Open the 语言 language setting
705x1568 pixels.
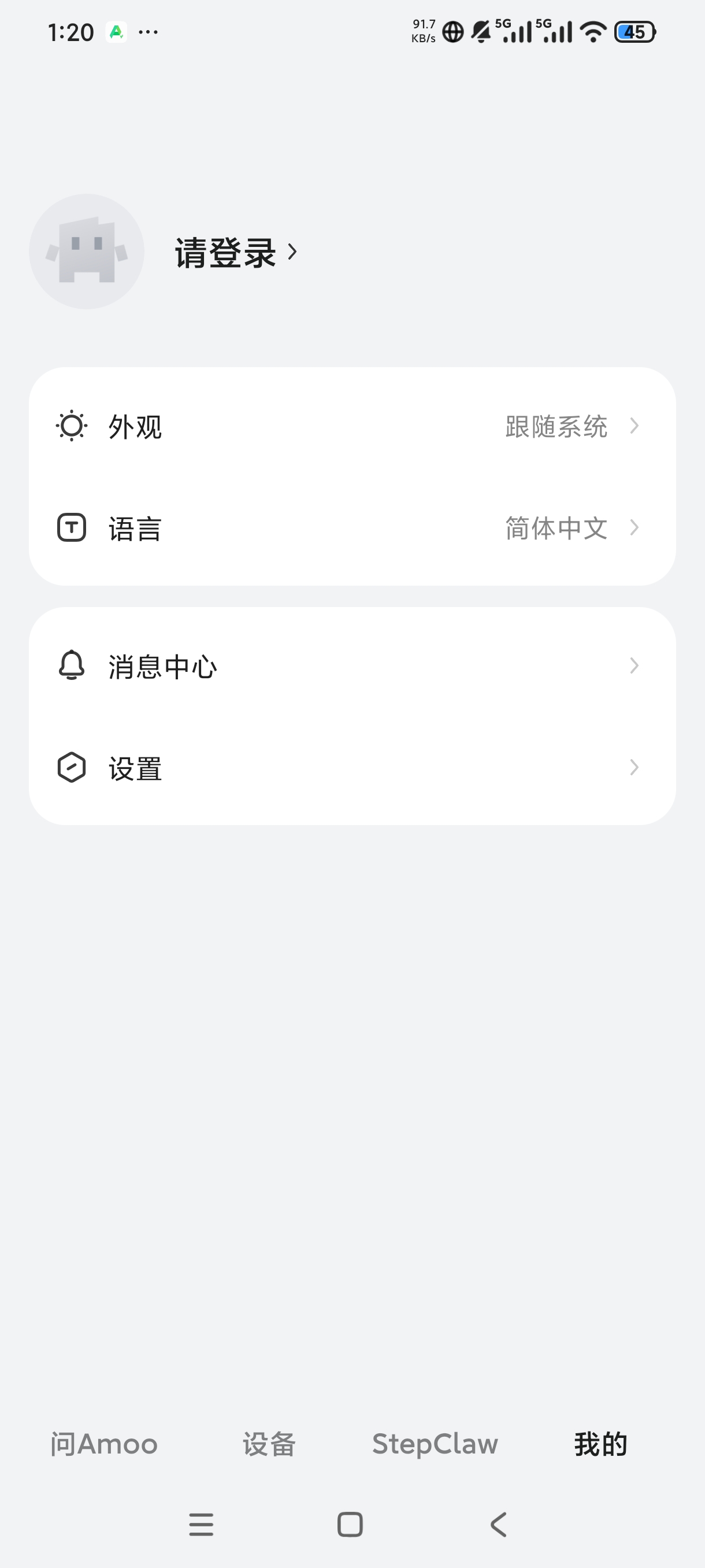tap(352, 528)
